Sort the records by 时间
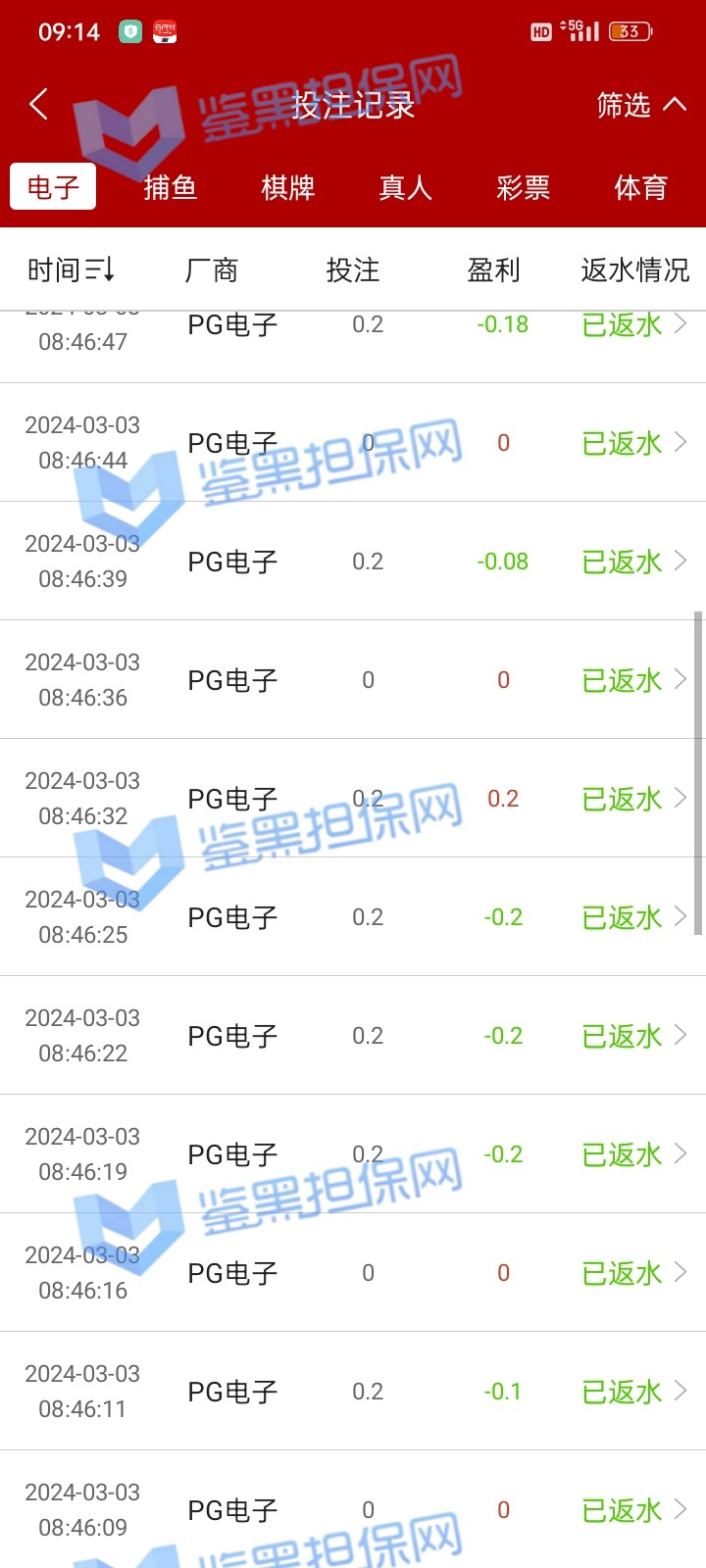 point(72,269)
